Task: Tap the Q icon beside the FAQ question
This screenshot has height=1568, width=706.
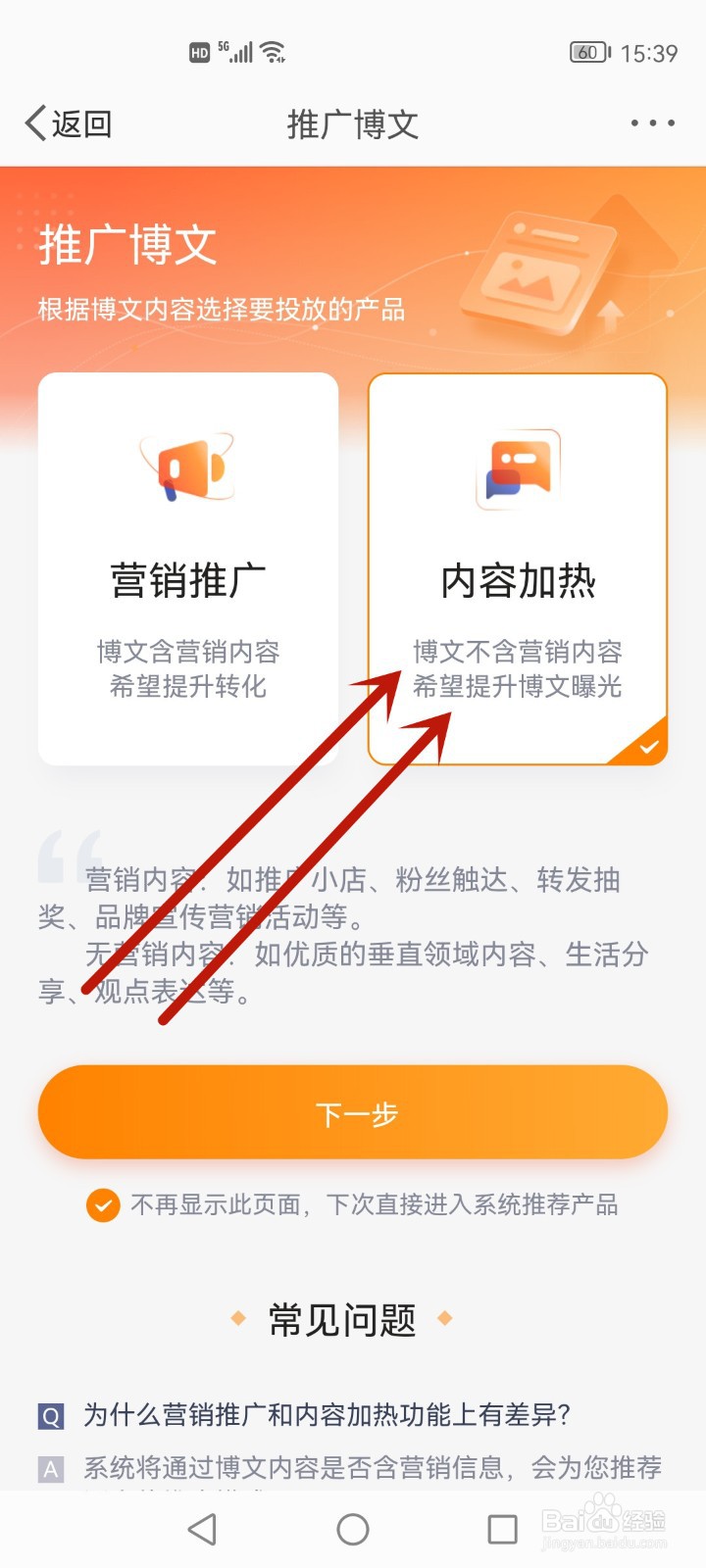Action: click(x=49, y=1416)
